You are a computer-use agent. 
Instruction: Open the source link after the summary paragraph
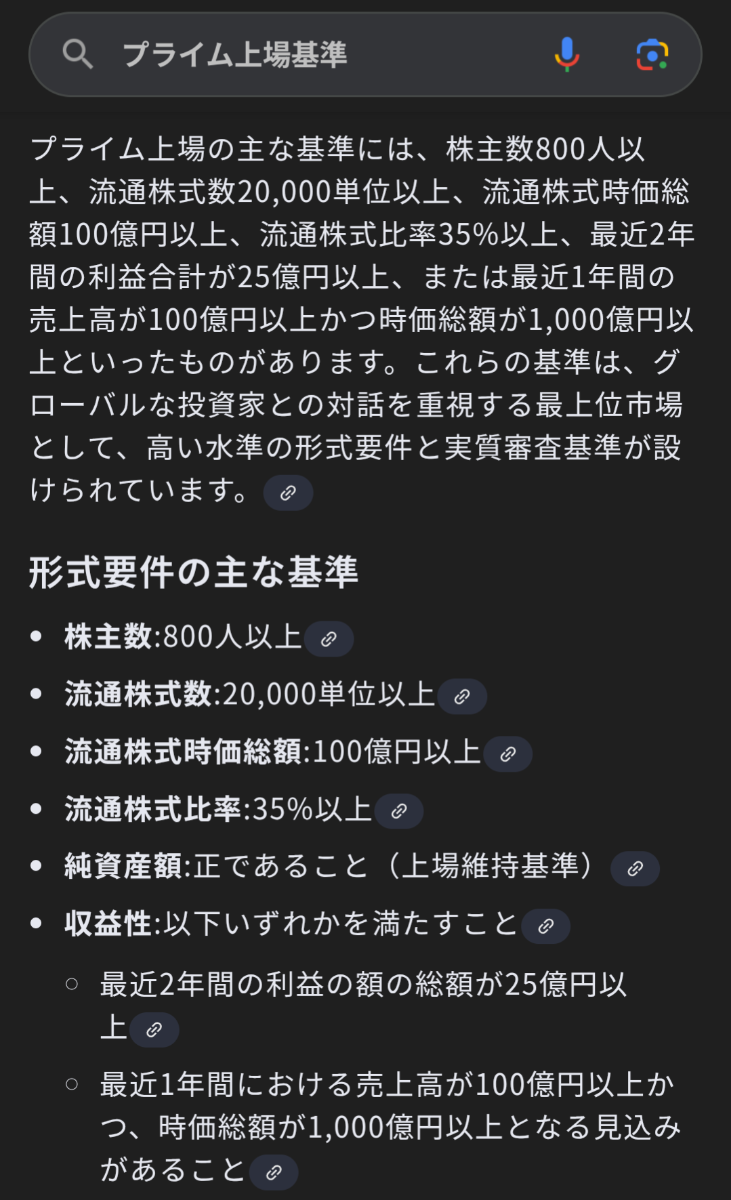[288, 492]
